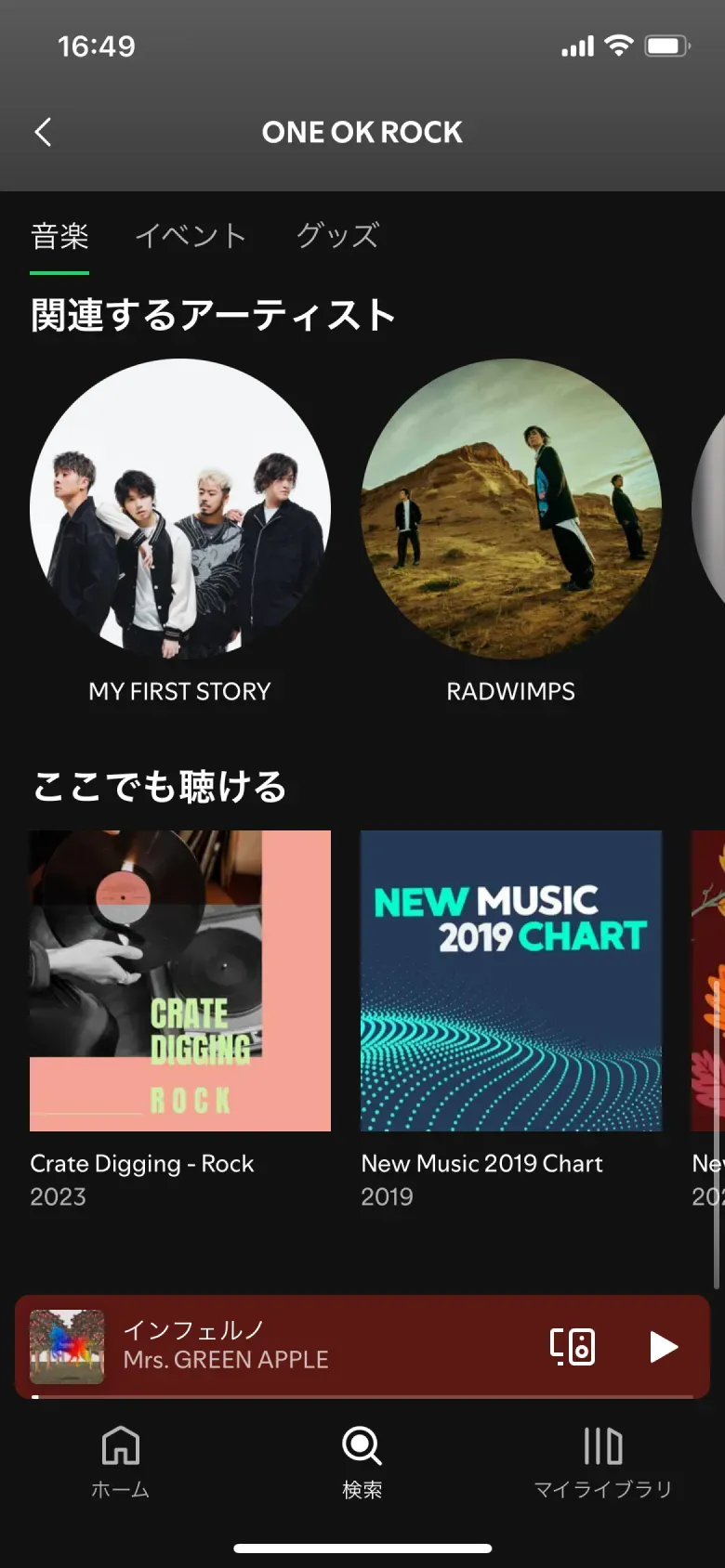Viewport: 725px width, 1568px height.
Task: Switch to the イベント tab
Action: 191,237
